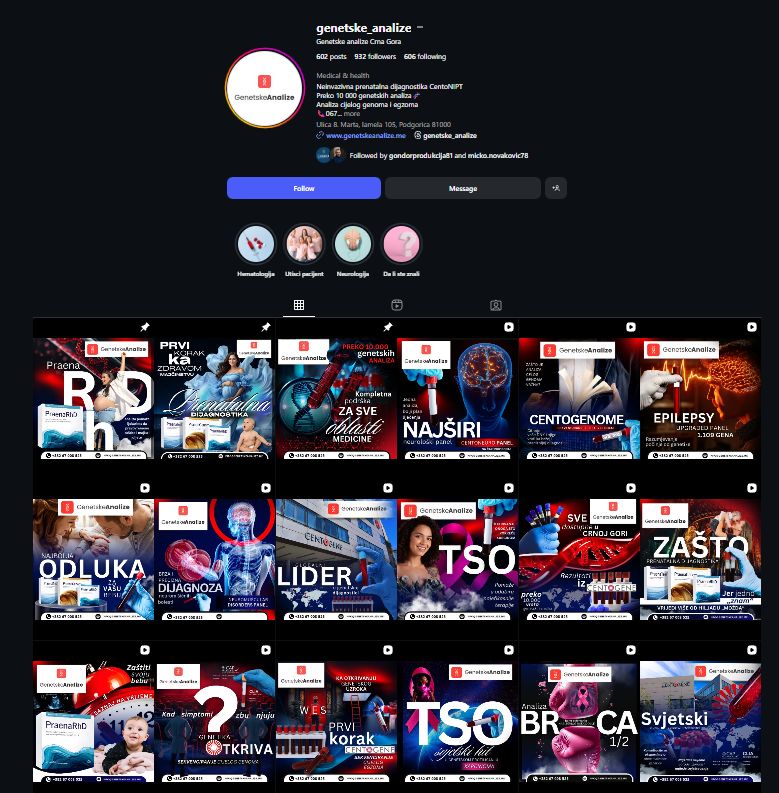
Task: Switch to the tagged posts tab
Action: pyautogui.click(x=495, y=305)
